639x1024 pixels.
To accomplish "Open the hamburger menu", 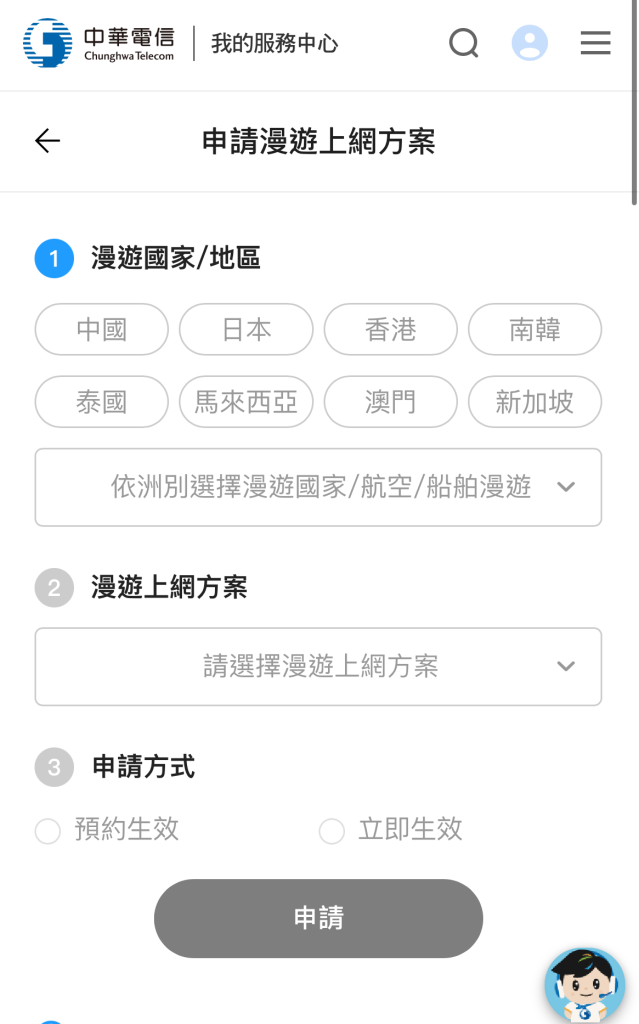I will click(595, 43).
